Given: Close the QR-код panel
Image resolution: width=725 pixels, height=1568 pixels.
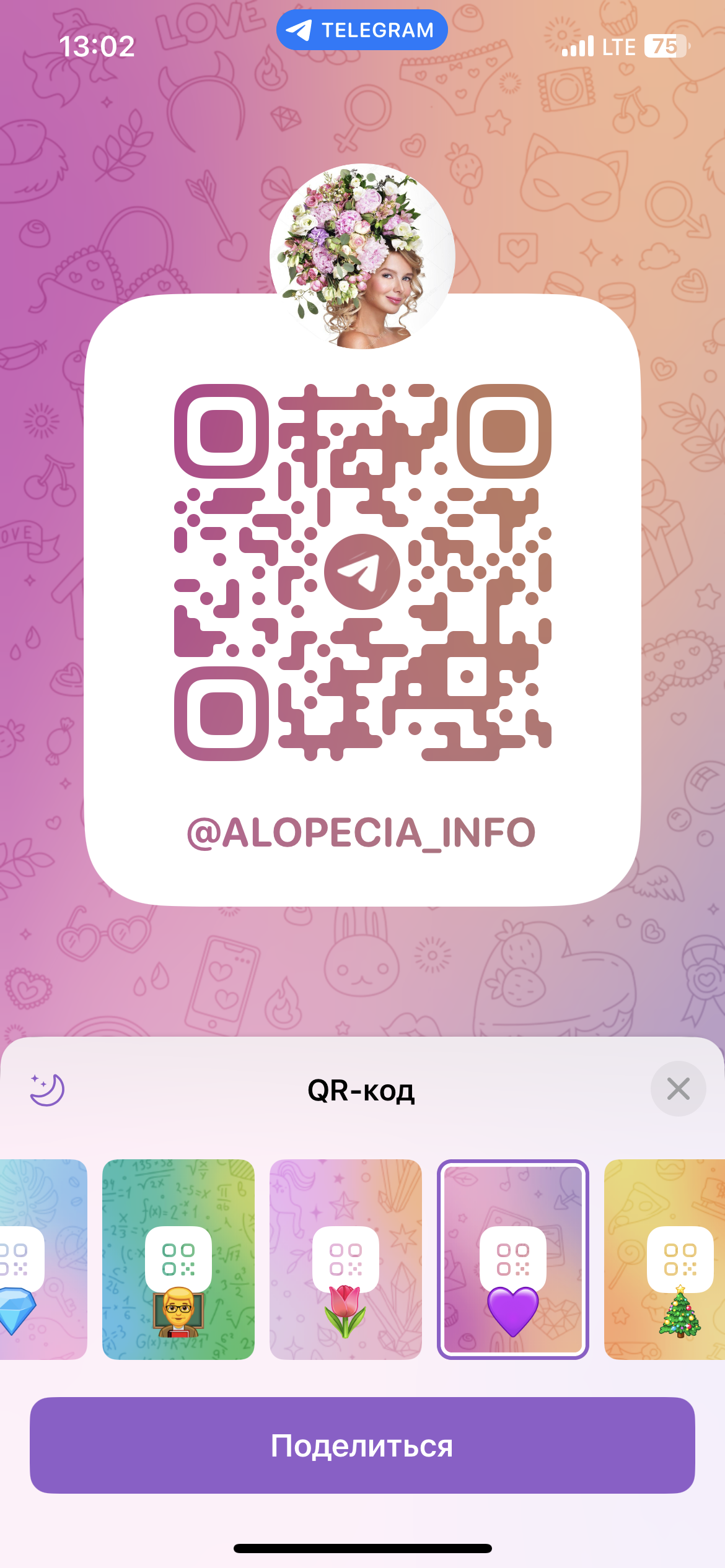Looking at the screenshot, I should point(678,1089).
